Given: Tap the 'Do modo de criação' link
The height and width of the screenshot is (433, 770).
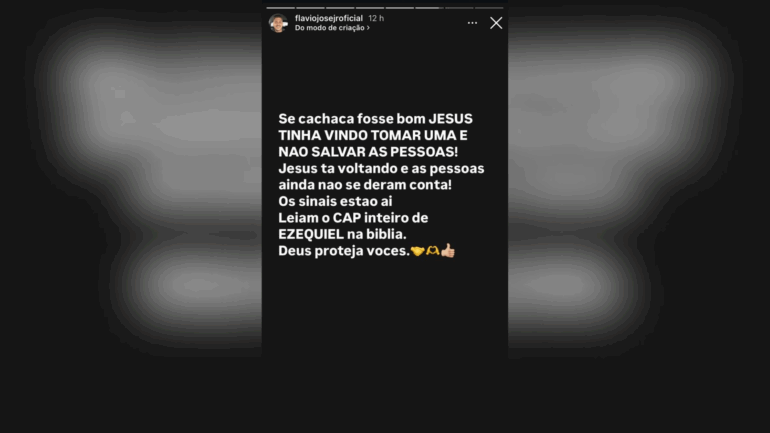Looking at the screenshot, I should click(331, 28).
